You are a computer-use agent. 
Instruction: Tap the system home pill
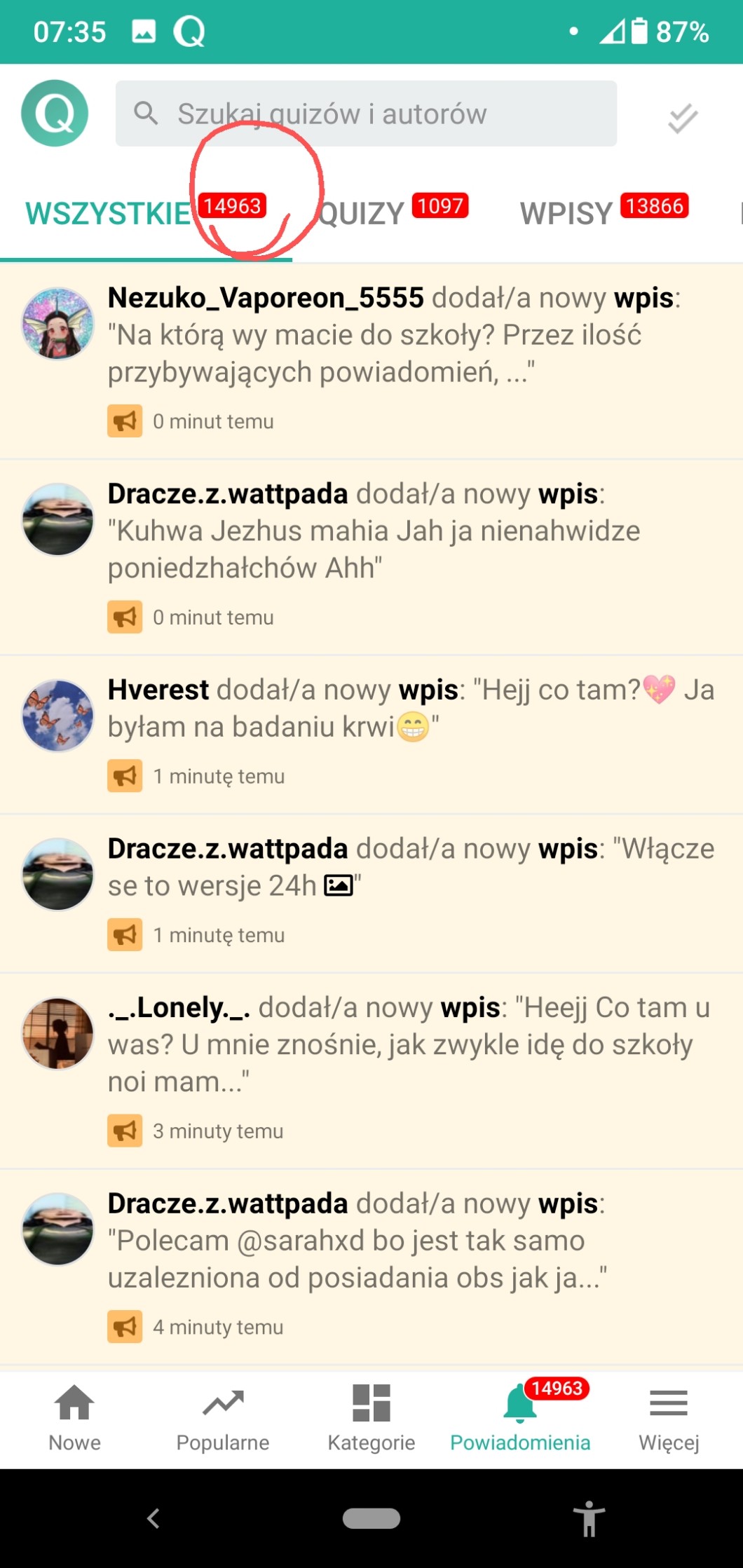(371, 1518)
